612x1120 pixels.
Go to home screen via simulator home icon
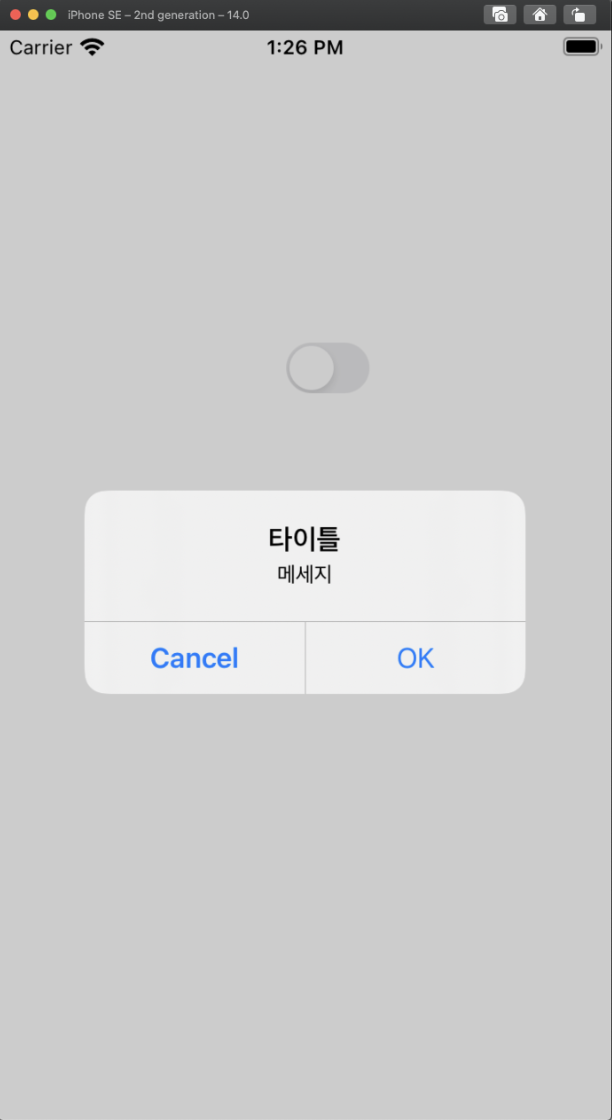point(540,14)
